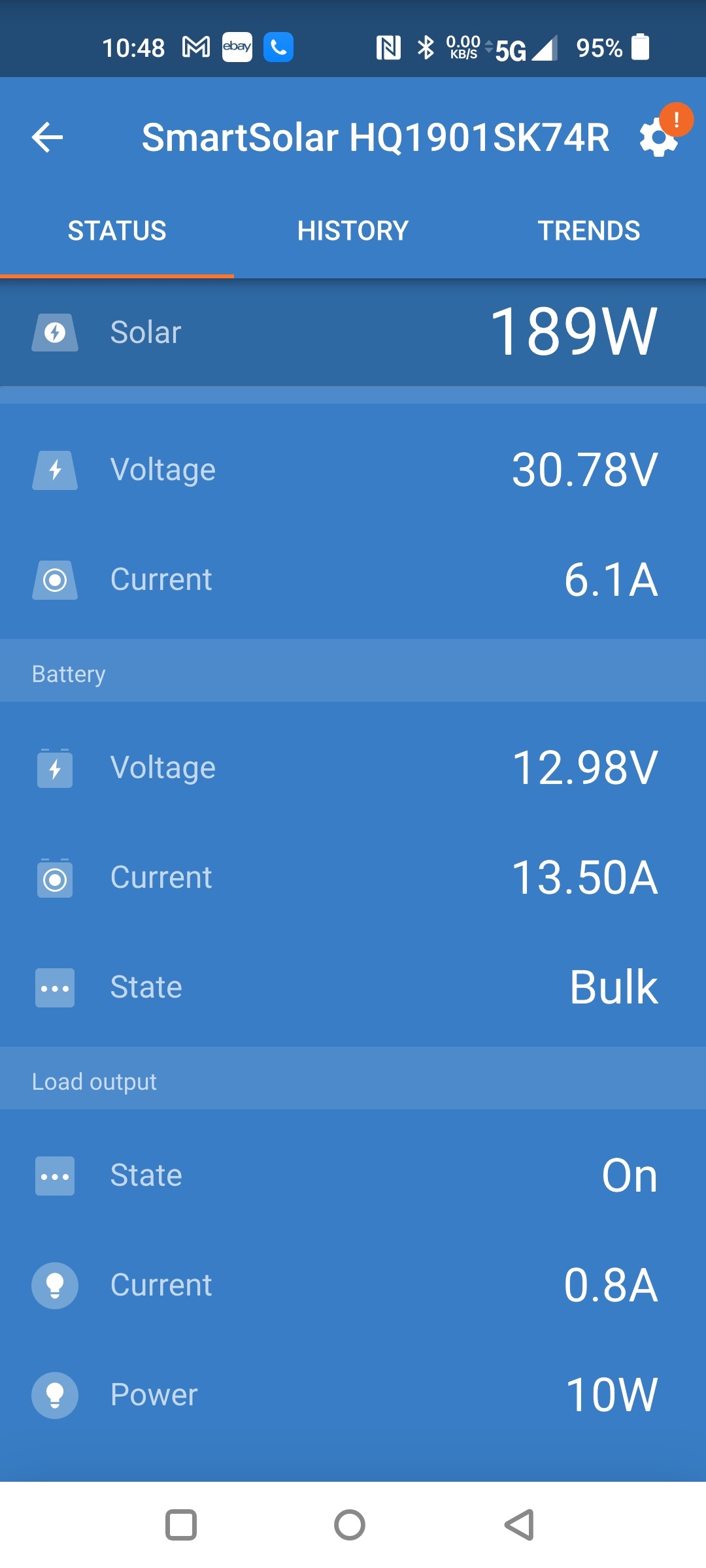Select the Status tab
The width and height of the screenshot is (706, 1568).
[117, 231]
